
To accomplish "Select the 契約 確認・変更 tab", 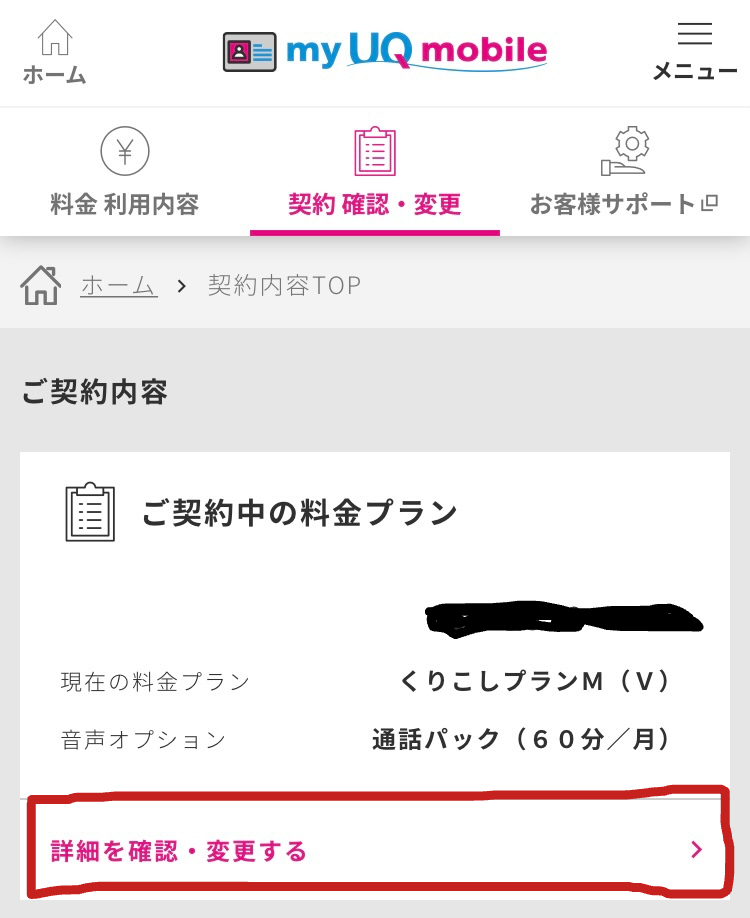I will [x=375, y=174].
